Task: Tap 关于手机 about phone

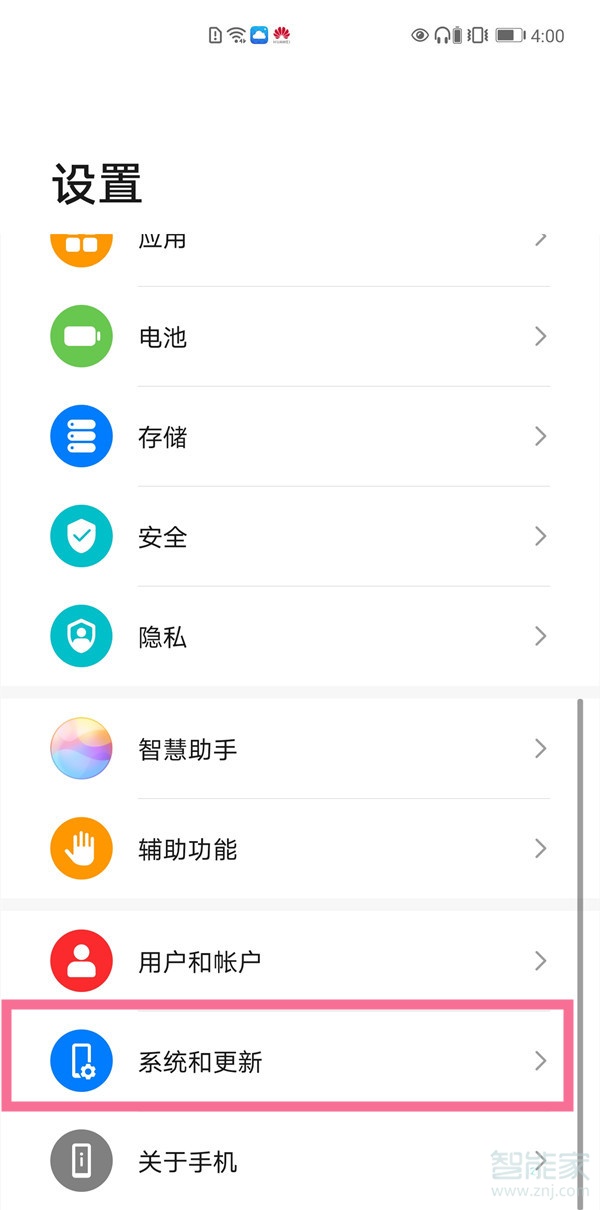Action: [300, 1162]
